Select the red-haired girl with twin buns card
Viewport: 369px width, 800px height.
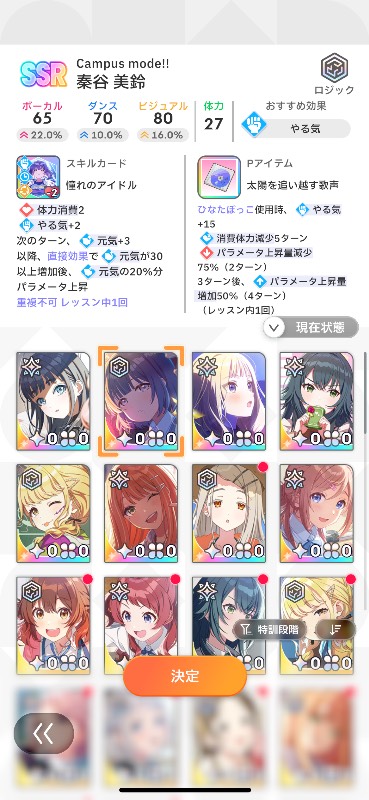(141, 626)
